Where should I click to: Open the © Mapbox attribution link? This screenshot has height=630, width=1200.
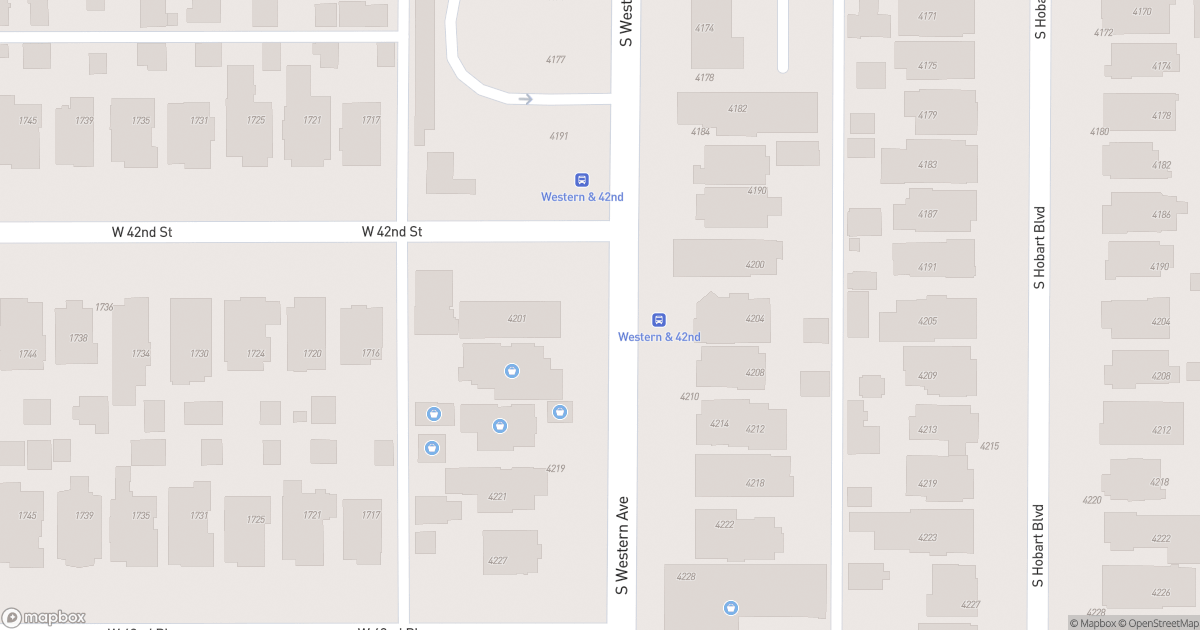[1092, 624]
